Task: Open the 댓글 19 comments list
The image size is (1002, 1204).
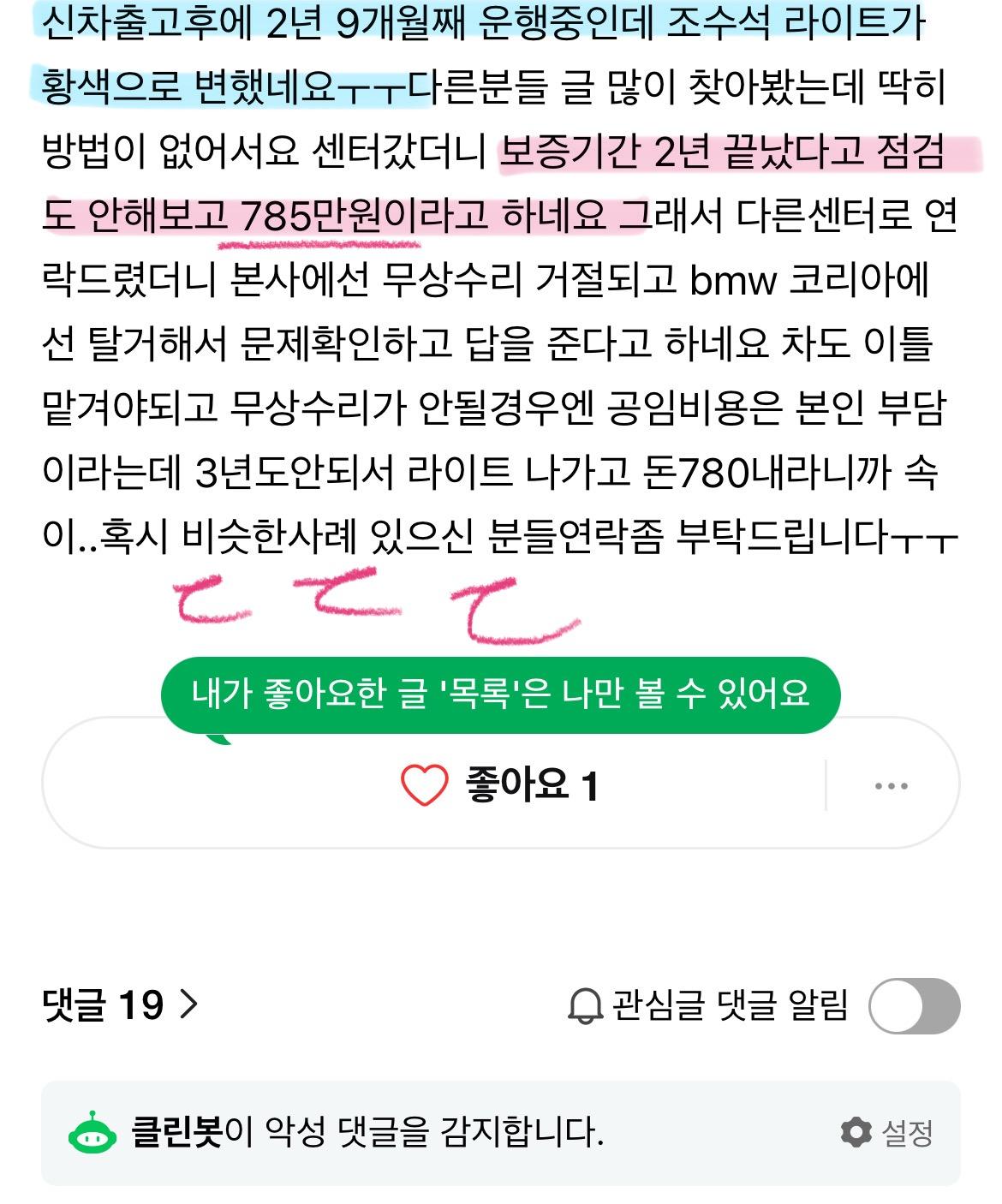Action: pyautogui.click(x=120, y=1004)
